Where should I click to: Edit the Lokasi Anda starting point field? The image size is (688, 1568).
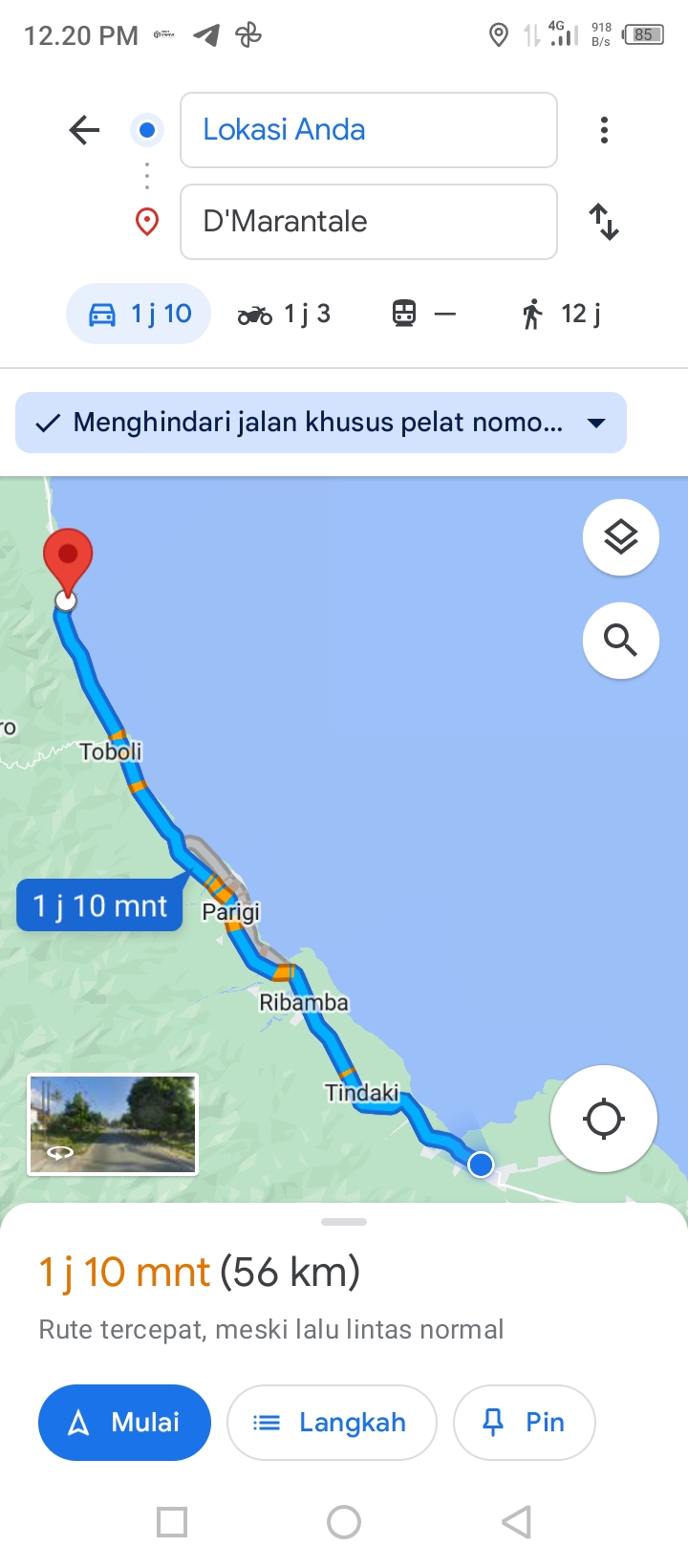point(369,130)
